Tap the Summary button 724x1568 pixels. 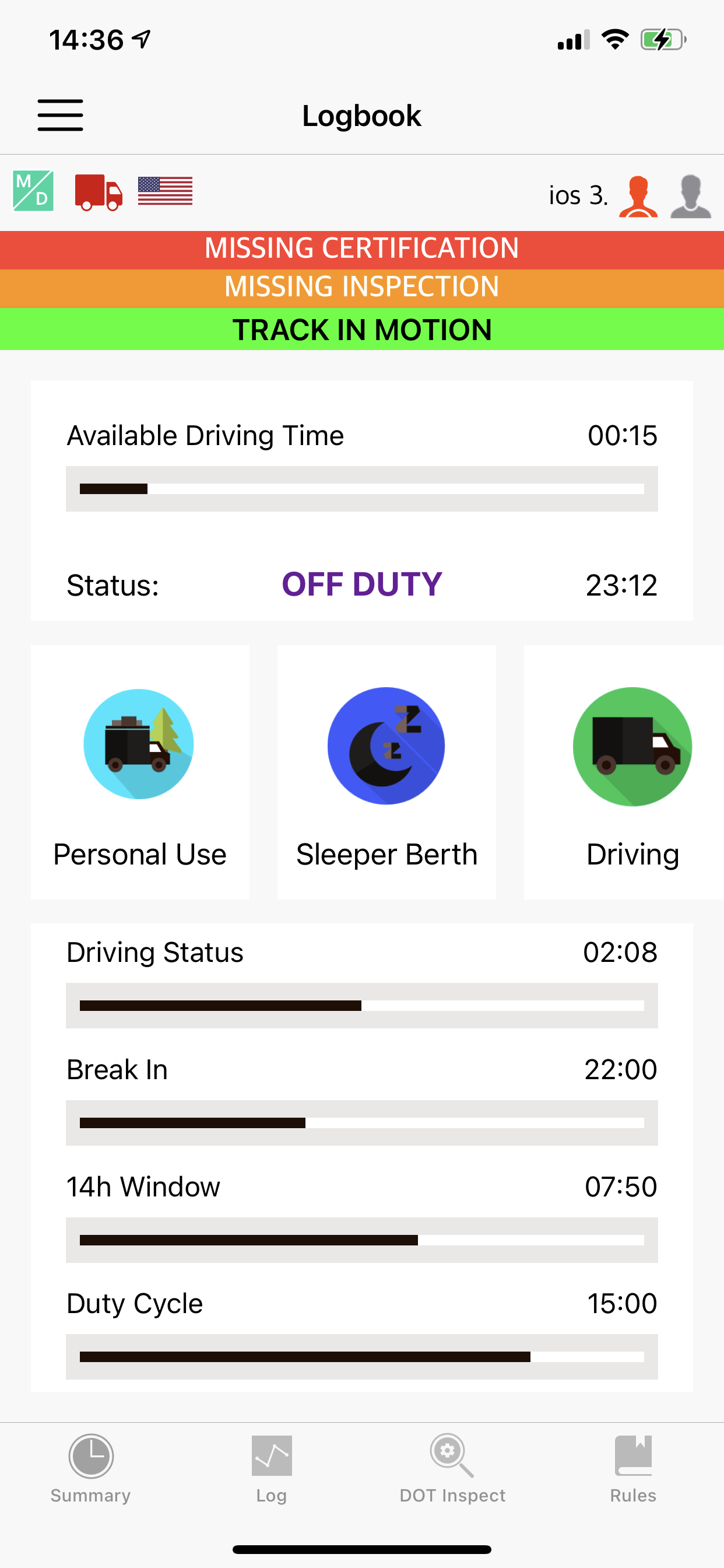tap(90, 1473)
